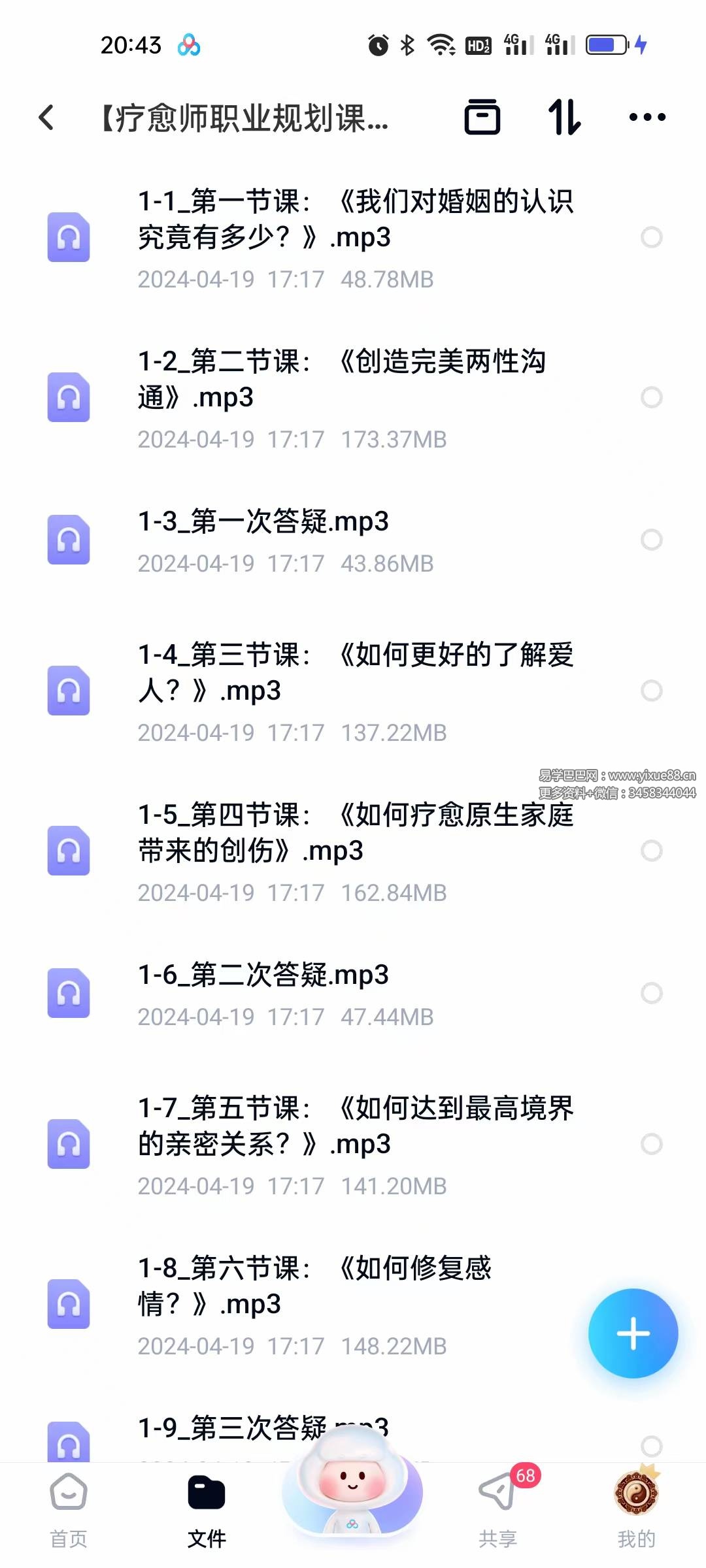Select the checkbox for 1-1 第一节课 file
706x1568 pixels.
point(651,237)
